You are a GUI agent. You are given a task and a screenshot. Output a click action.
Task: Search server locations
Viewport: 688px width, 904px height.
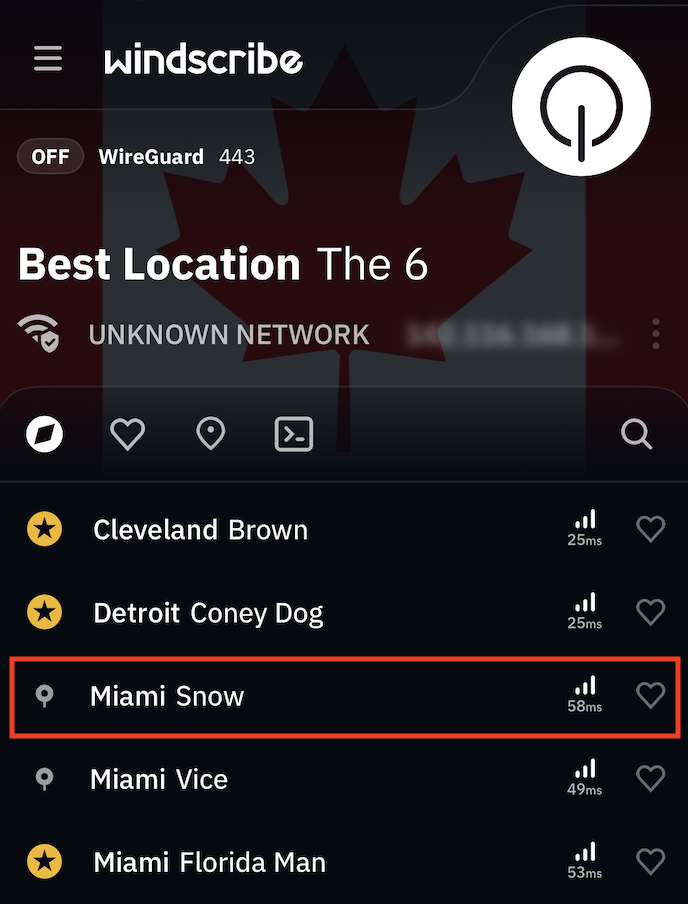pyautogui.click(x=637, y=434)
